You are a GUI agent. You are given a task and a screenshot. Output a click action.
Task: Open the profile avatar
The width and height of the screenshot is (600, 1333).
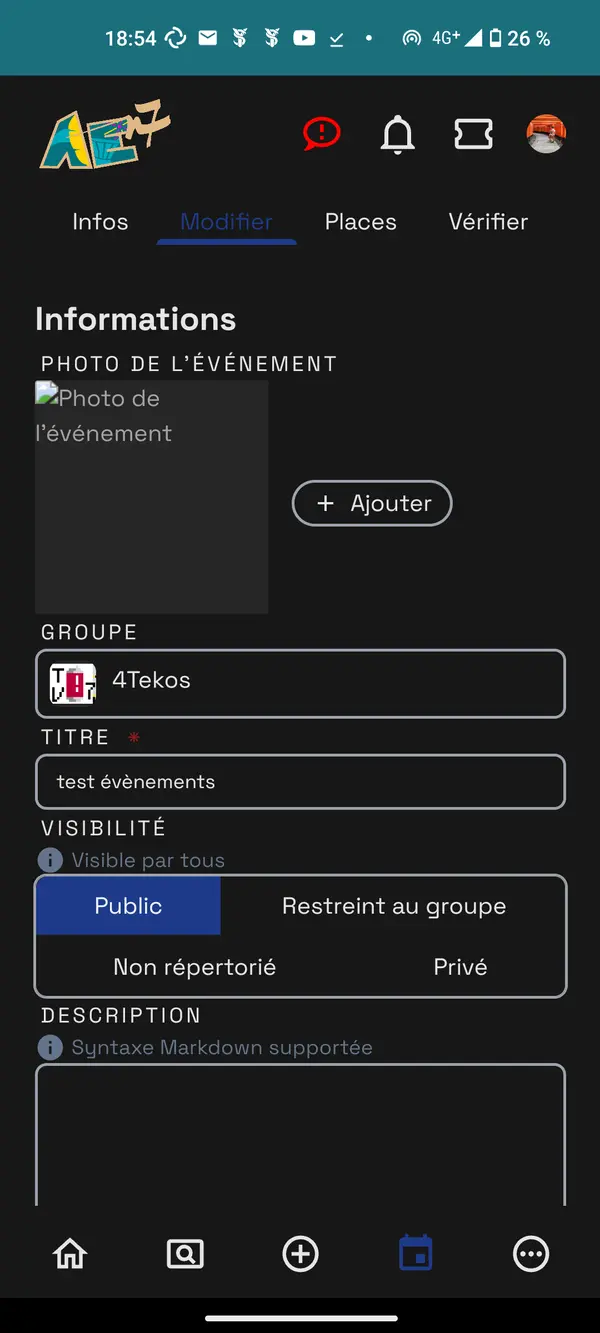coord(546,134)
